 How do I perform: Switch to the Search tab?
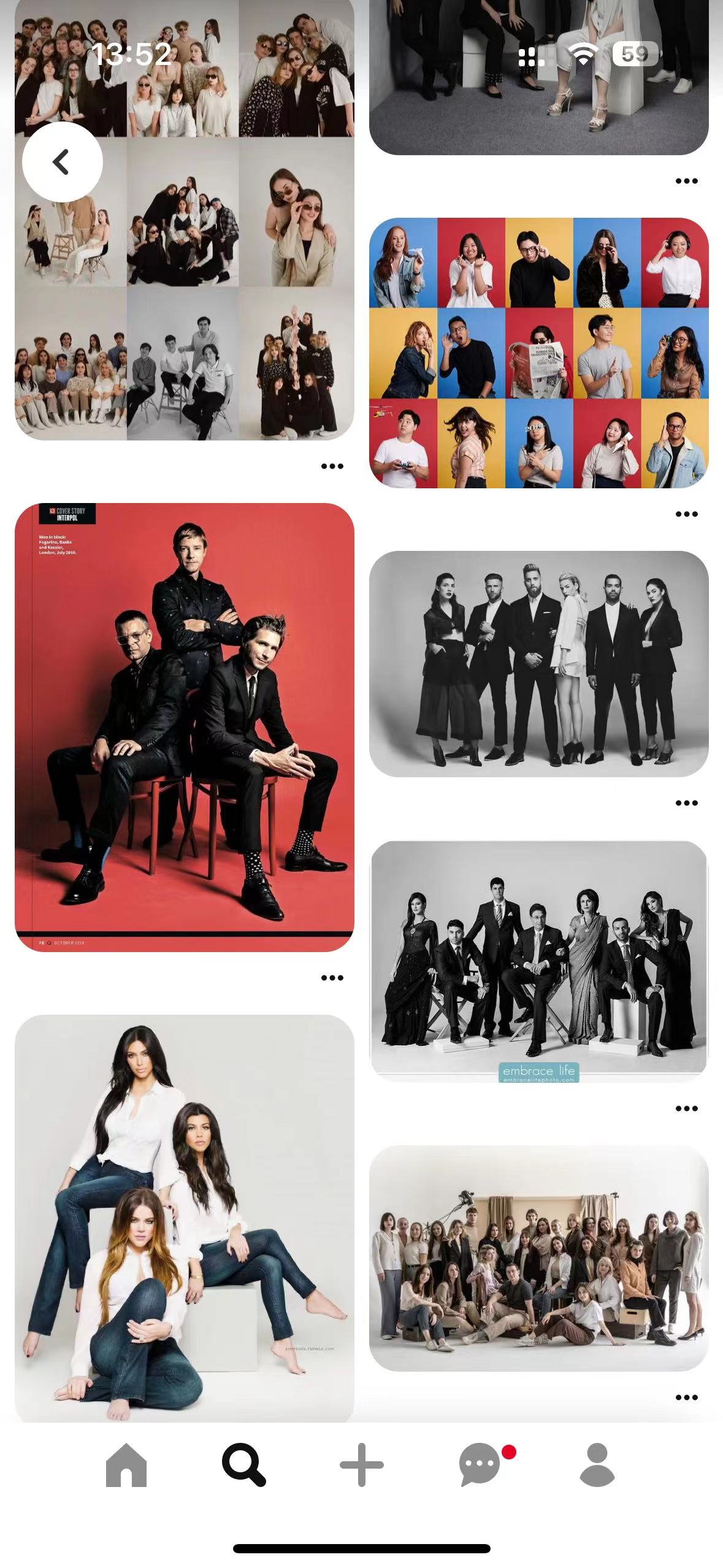(243, 1465)
